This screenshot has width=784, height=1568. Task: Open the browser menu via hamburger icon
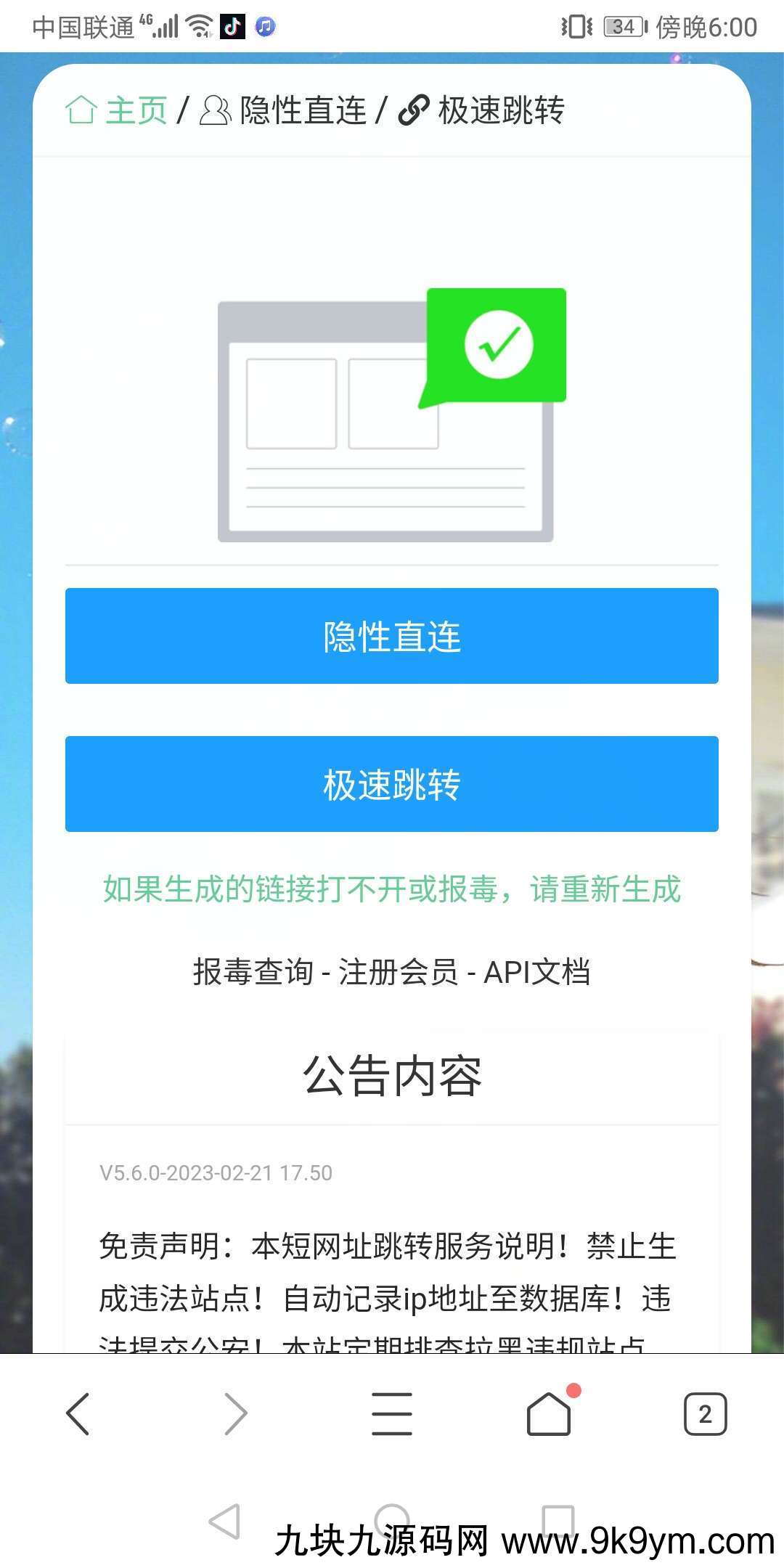pyautogui.click(x=391, y=1414)
